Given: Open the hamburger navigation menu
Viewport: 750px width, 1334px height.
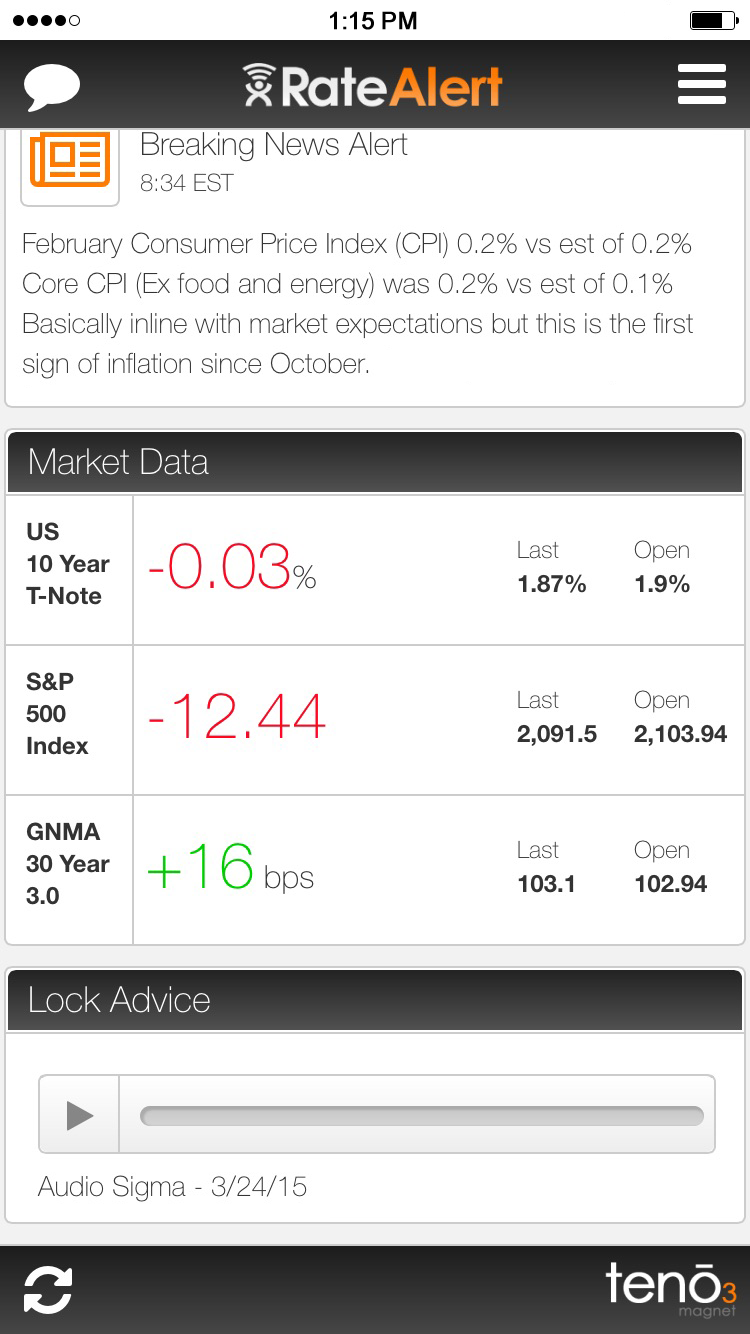Looking at the screenshot, I should coord(702,84).
